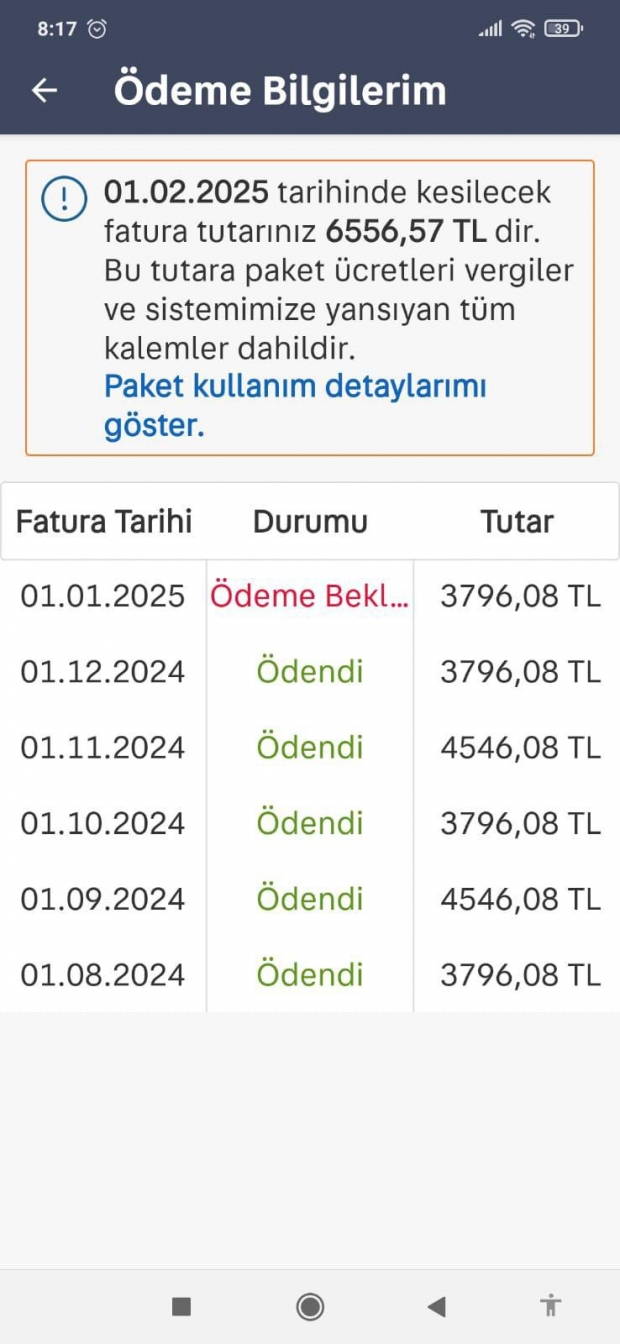The width and height of the screenshot is (620, 1344).
Task: Tap the system home button
Action: tap(310, 1306)
